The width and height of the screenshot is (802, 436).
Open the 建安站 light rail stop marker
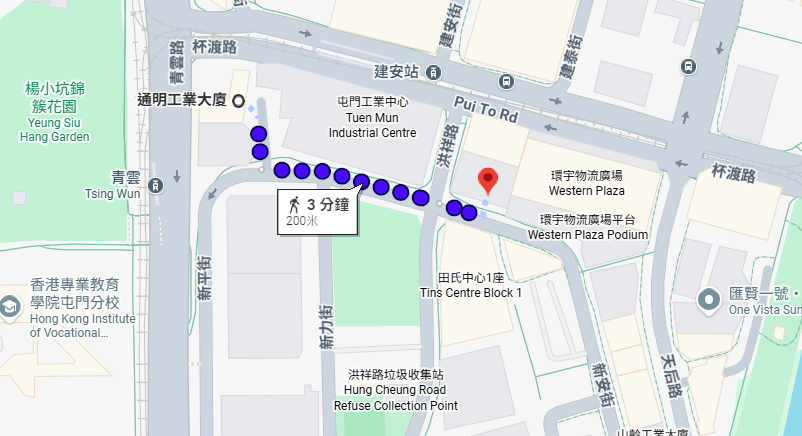pos(433,72)
